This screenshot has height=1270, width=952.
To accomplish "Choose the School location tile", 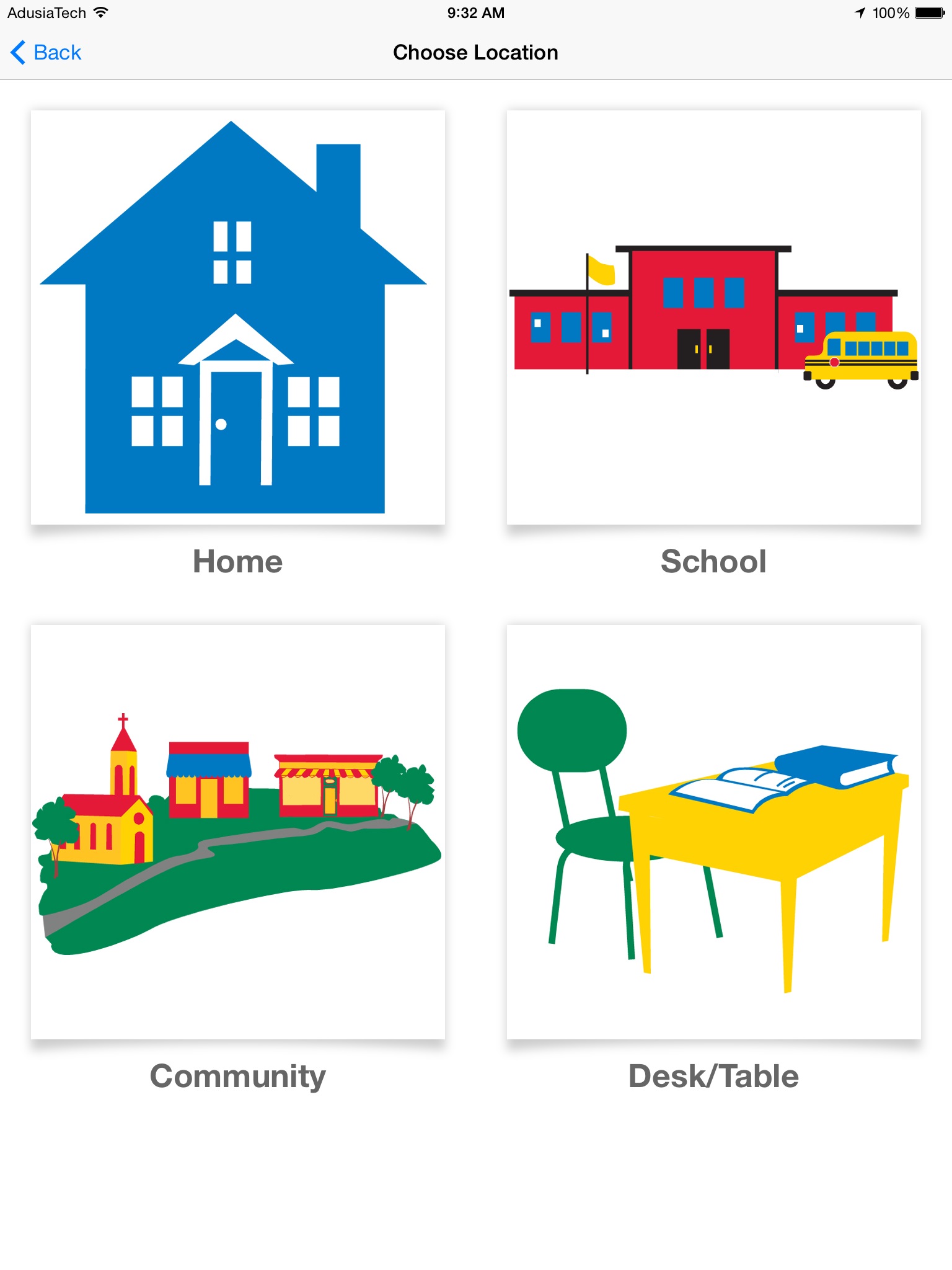I will (x=713, y=317).
